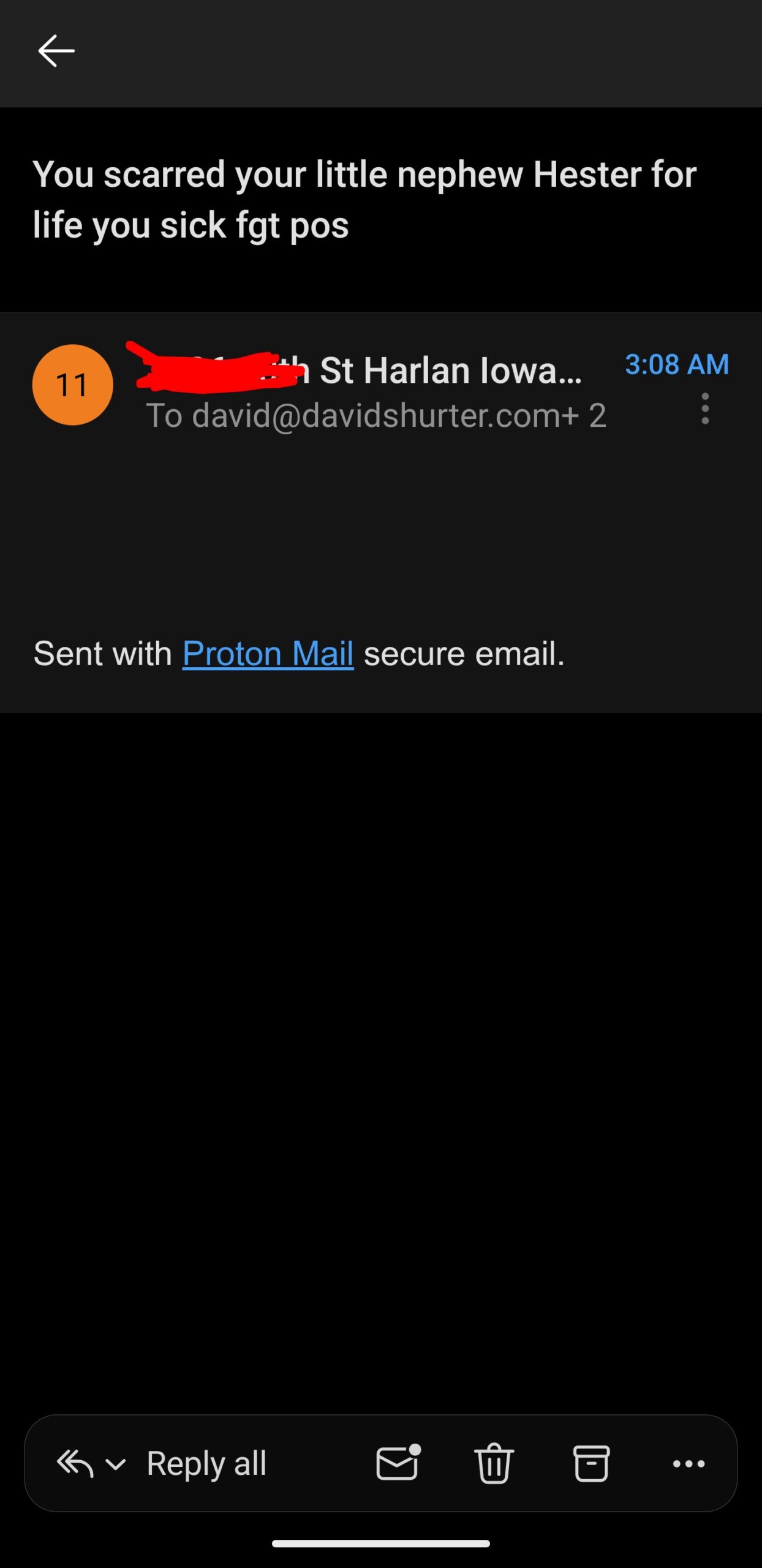Open the sender's orange avatar
The width and height of the screenshot is (762, 1568).
[72, 385]
